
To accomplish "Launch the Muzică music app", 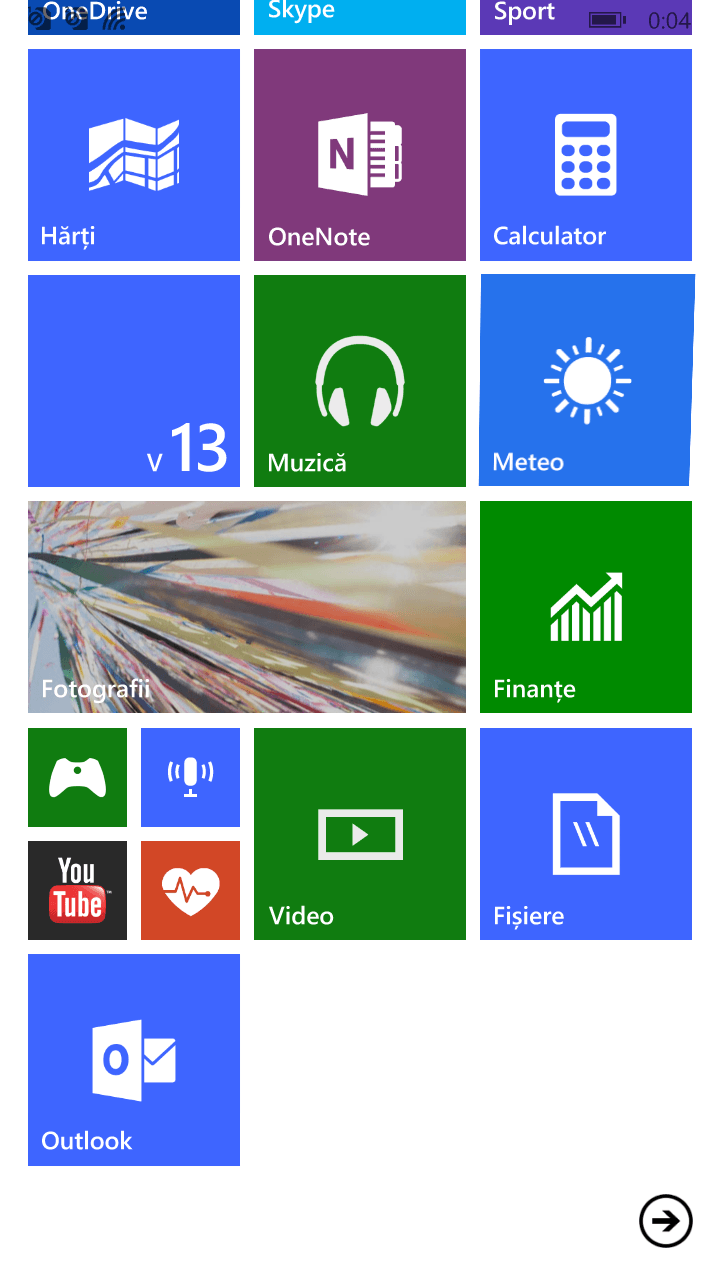I will [360, 381].
